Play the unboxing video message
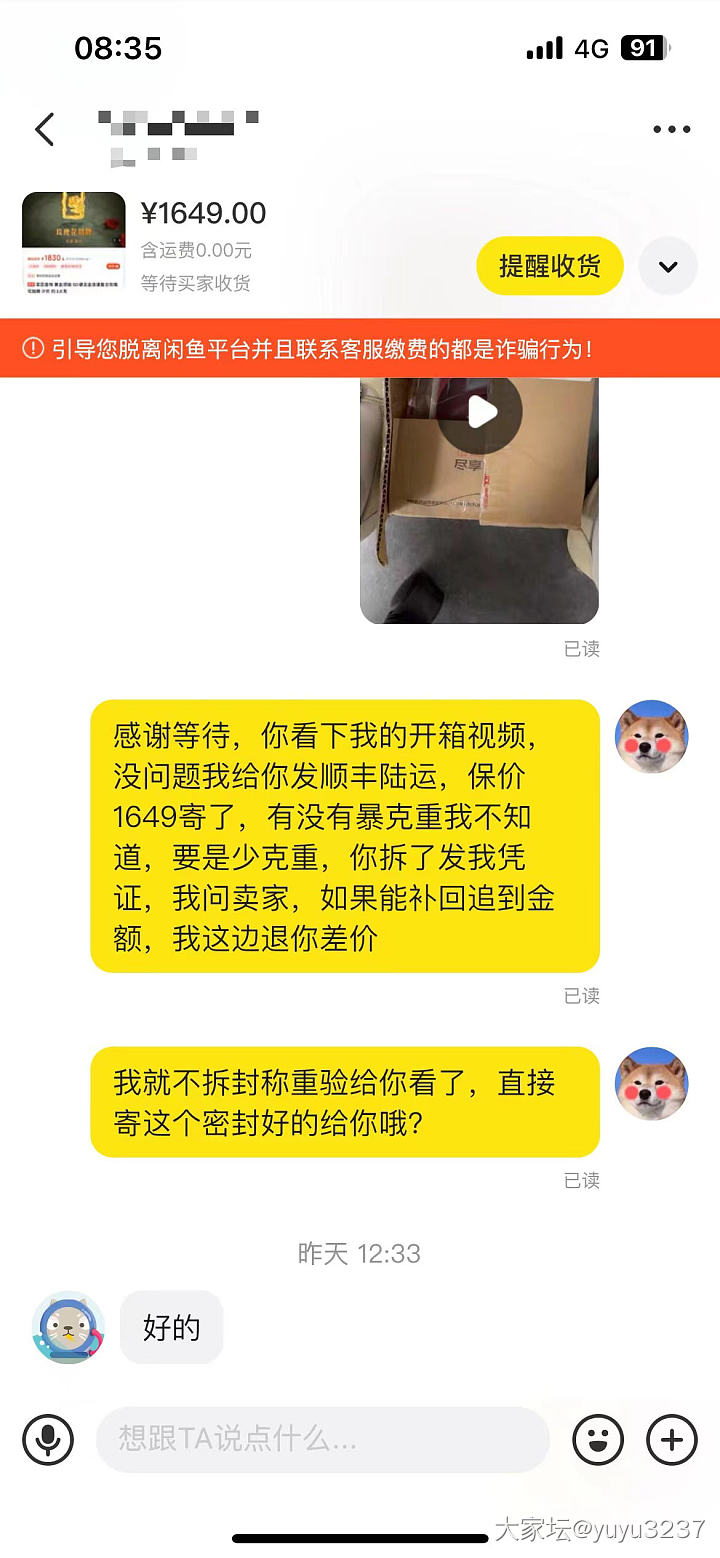720x1558 pixels. point(480,412)
